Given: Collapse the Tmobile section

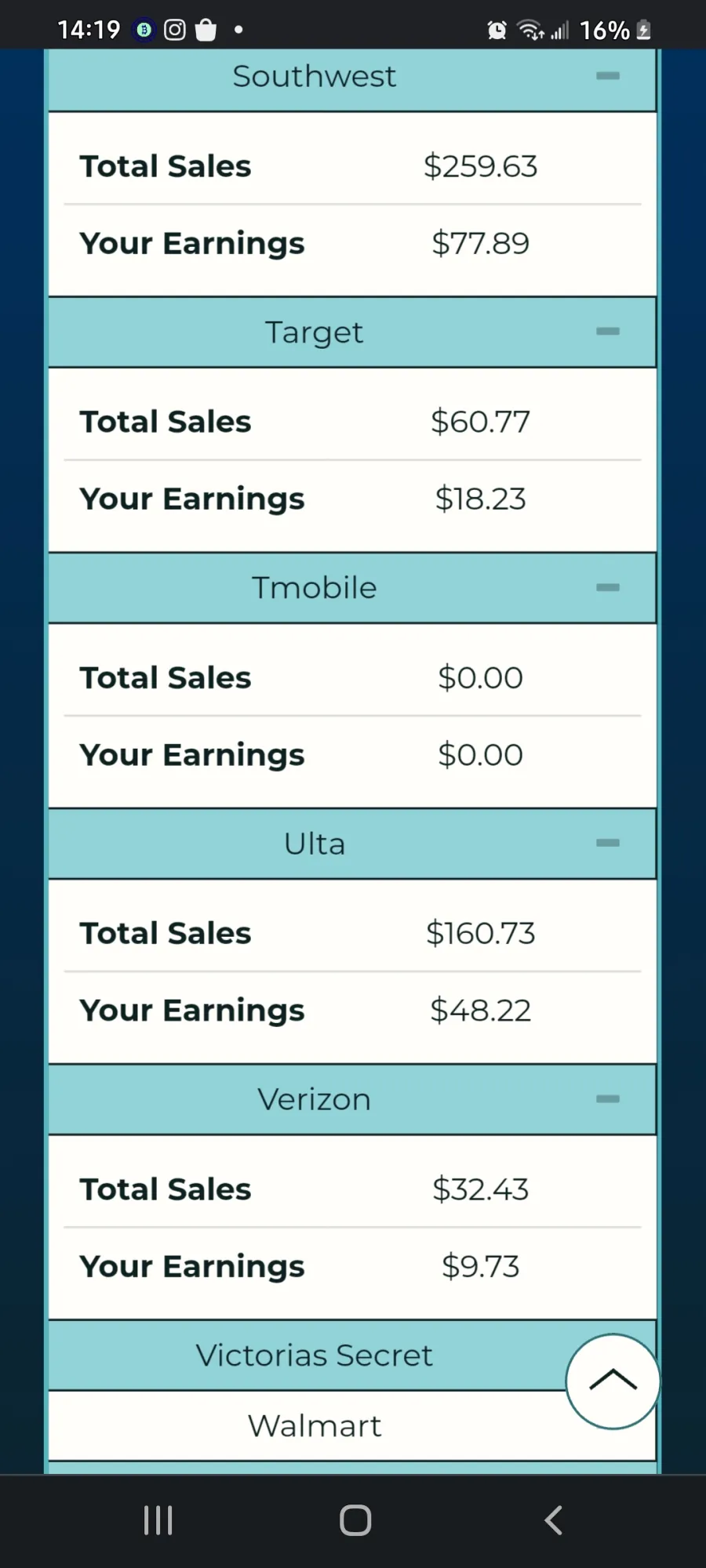Looking at the screenshot, I should point(607,587).
